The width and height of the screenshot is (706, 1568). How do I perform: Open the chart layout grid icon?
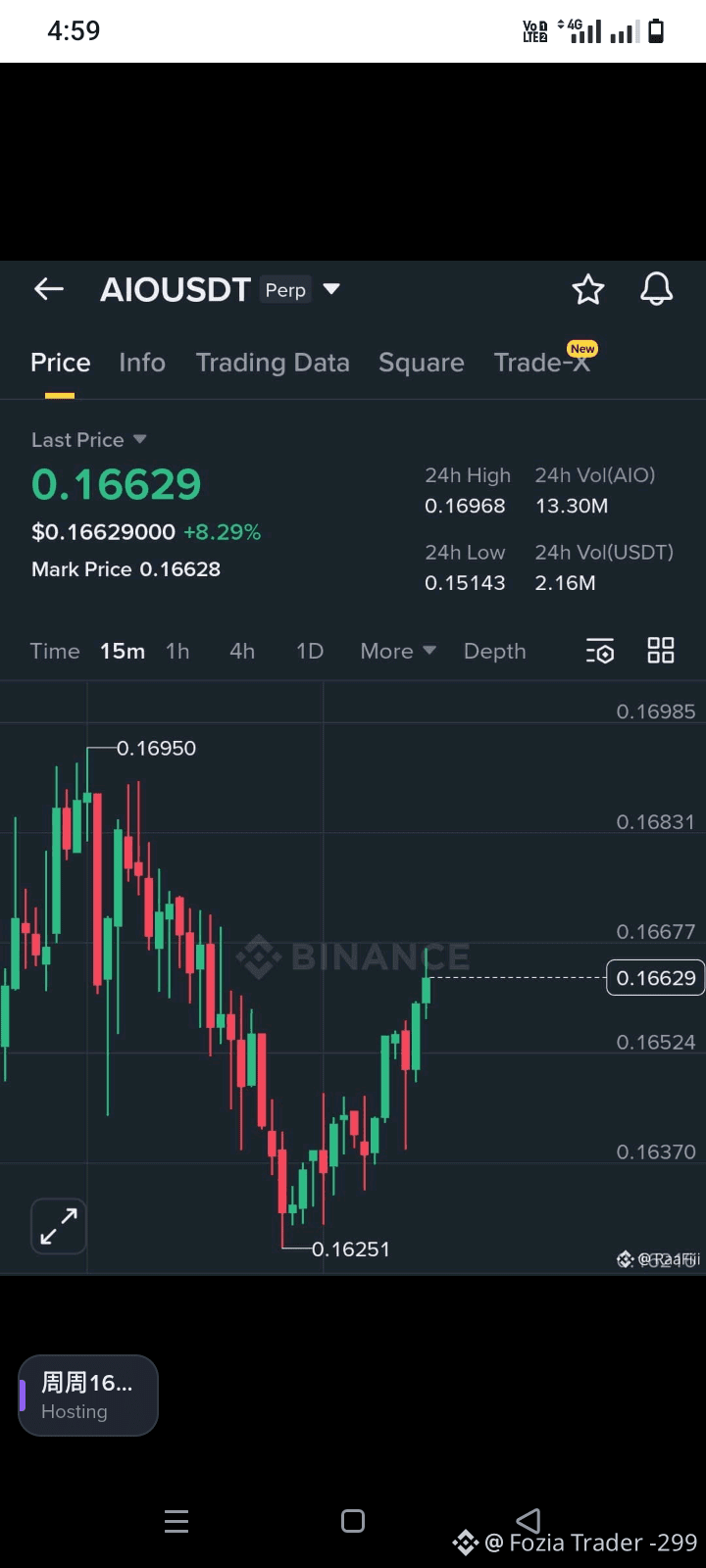pyautogui.click(x=660, y=650)
